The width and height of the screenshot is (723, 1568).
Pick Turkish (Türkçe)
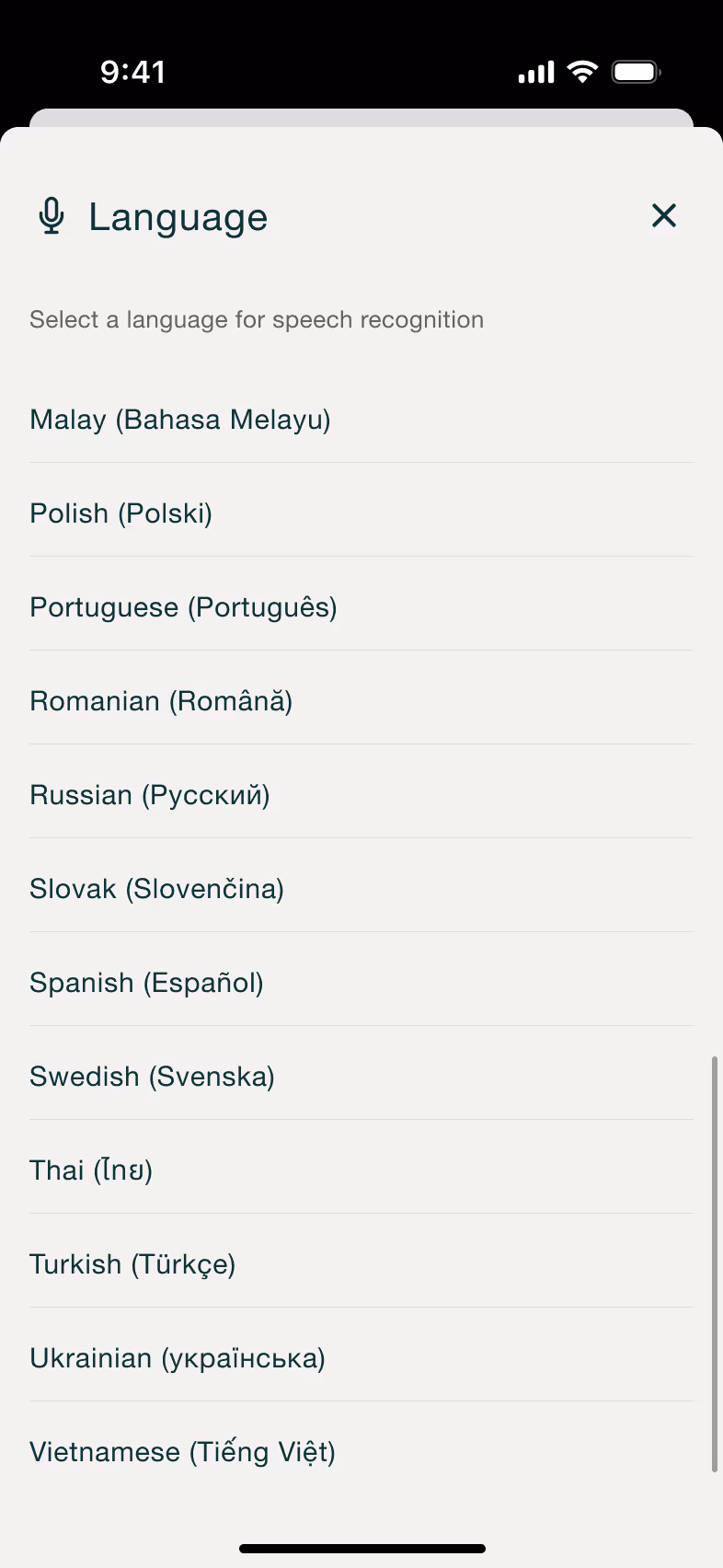[x=361, y=1264]
